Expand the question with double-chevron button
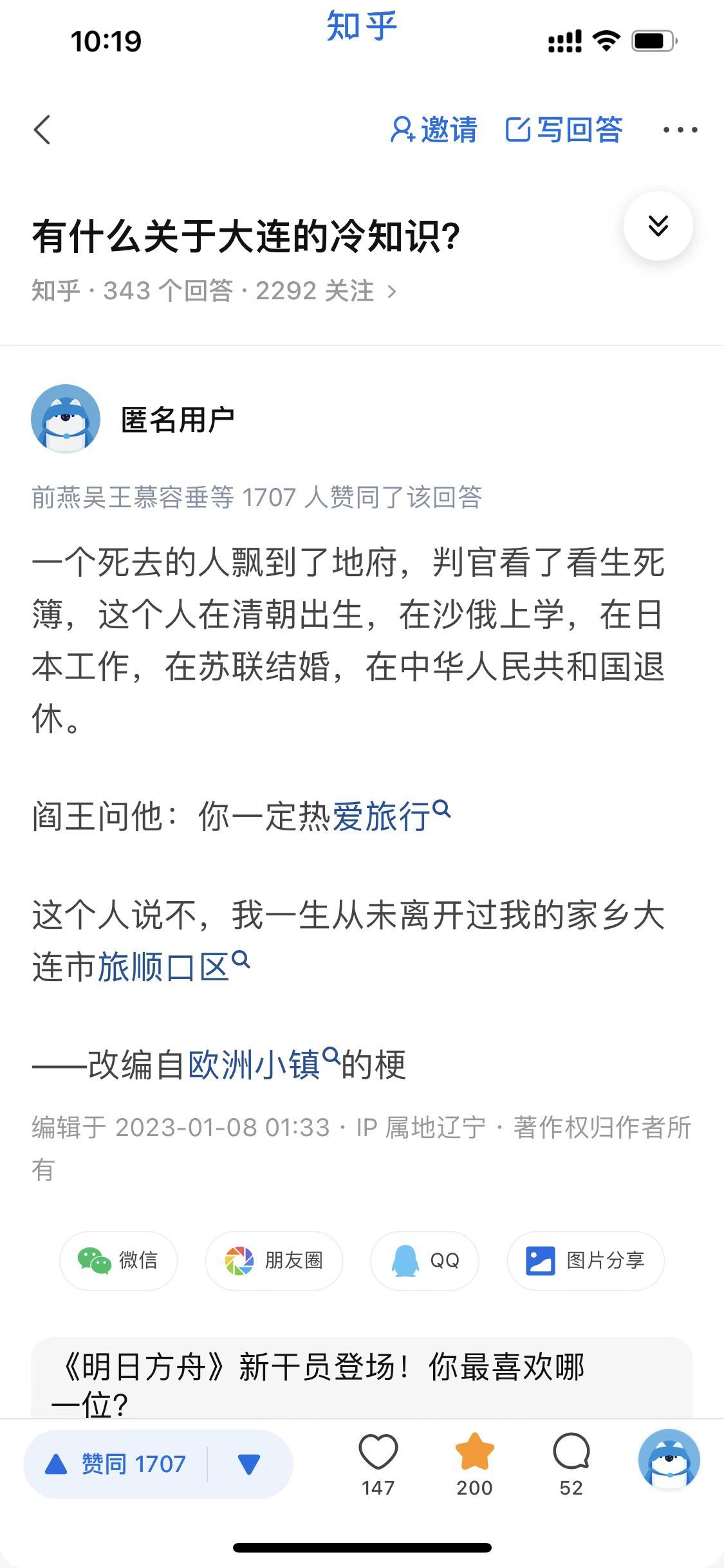 [658, 226]
